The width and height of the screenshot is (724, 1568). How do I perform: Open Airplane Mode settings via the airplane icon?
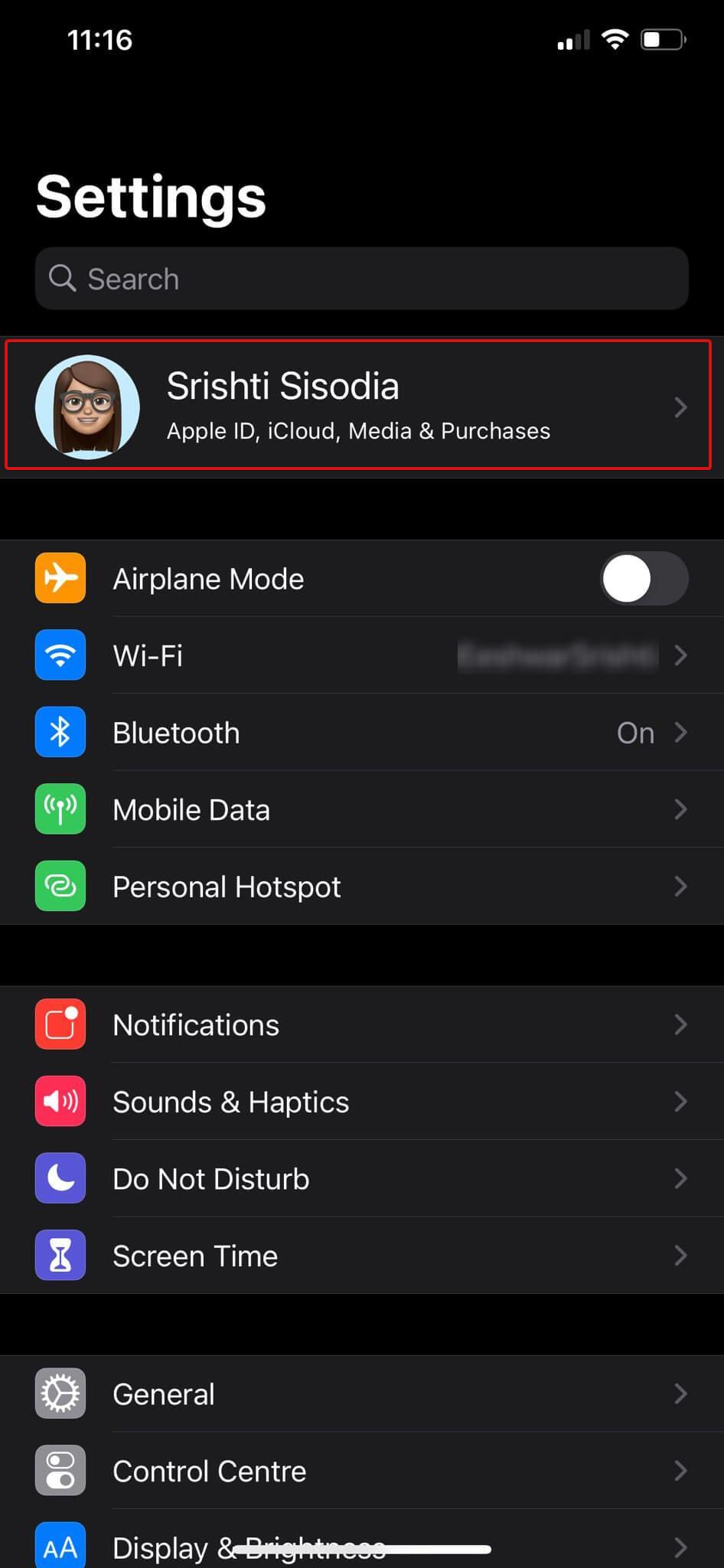click(60, 579)
